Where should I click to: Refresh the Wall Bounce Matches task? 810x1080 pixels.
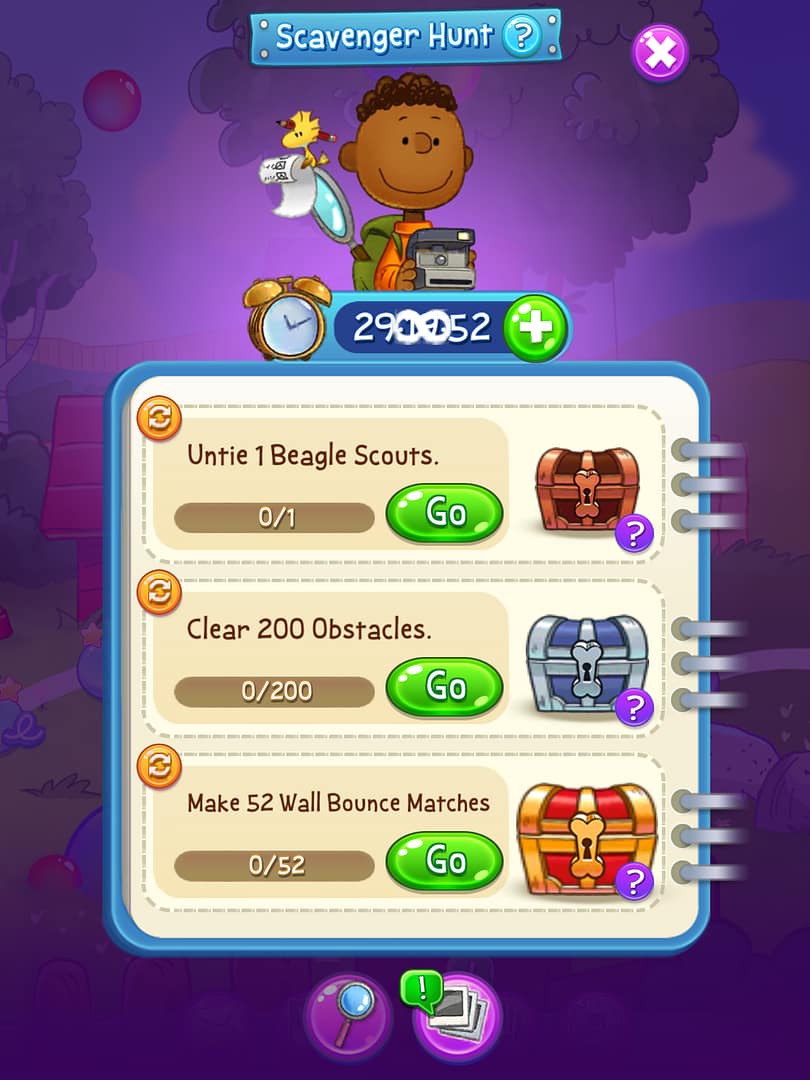point(159,766)
